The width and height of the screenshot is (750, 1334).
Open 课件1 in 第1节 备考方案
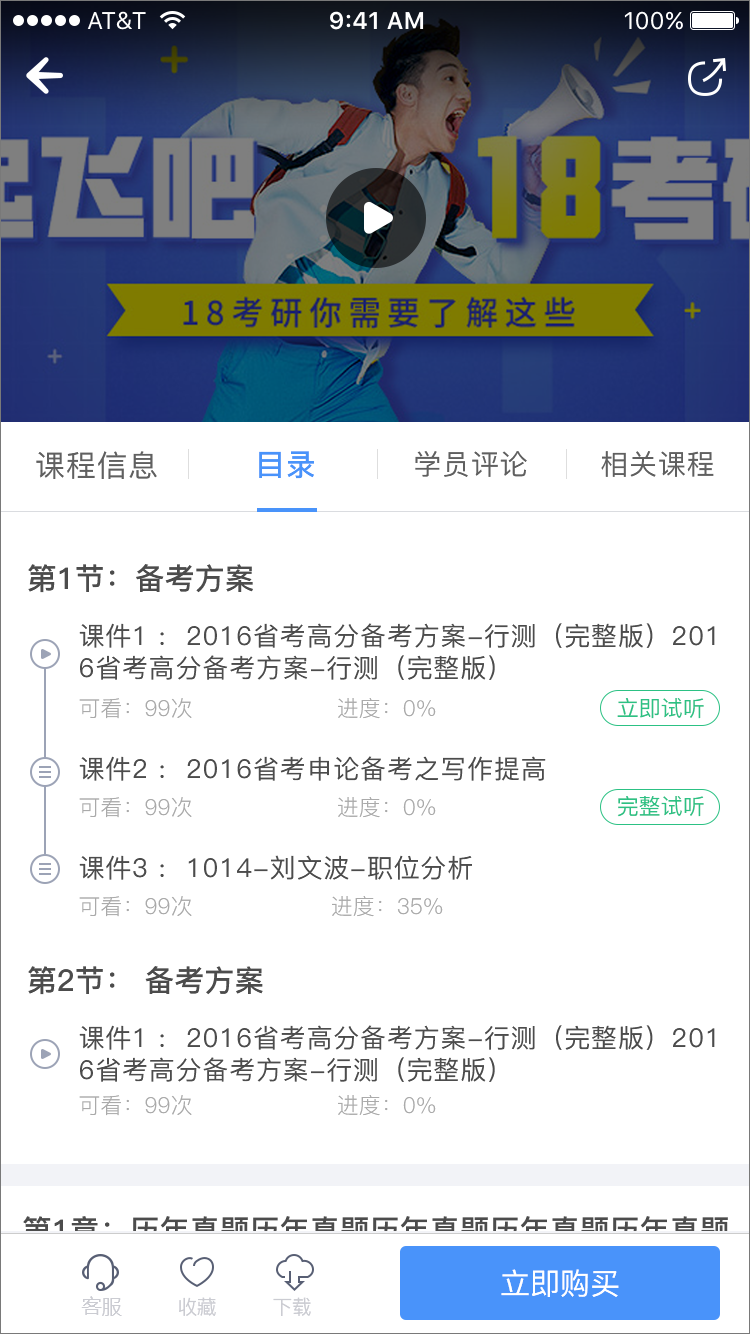(398, 652)
